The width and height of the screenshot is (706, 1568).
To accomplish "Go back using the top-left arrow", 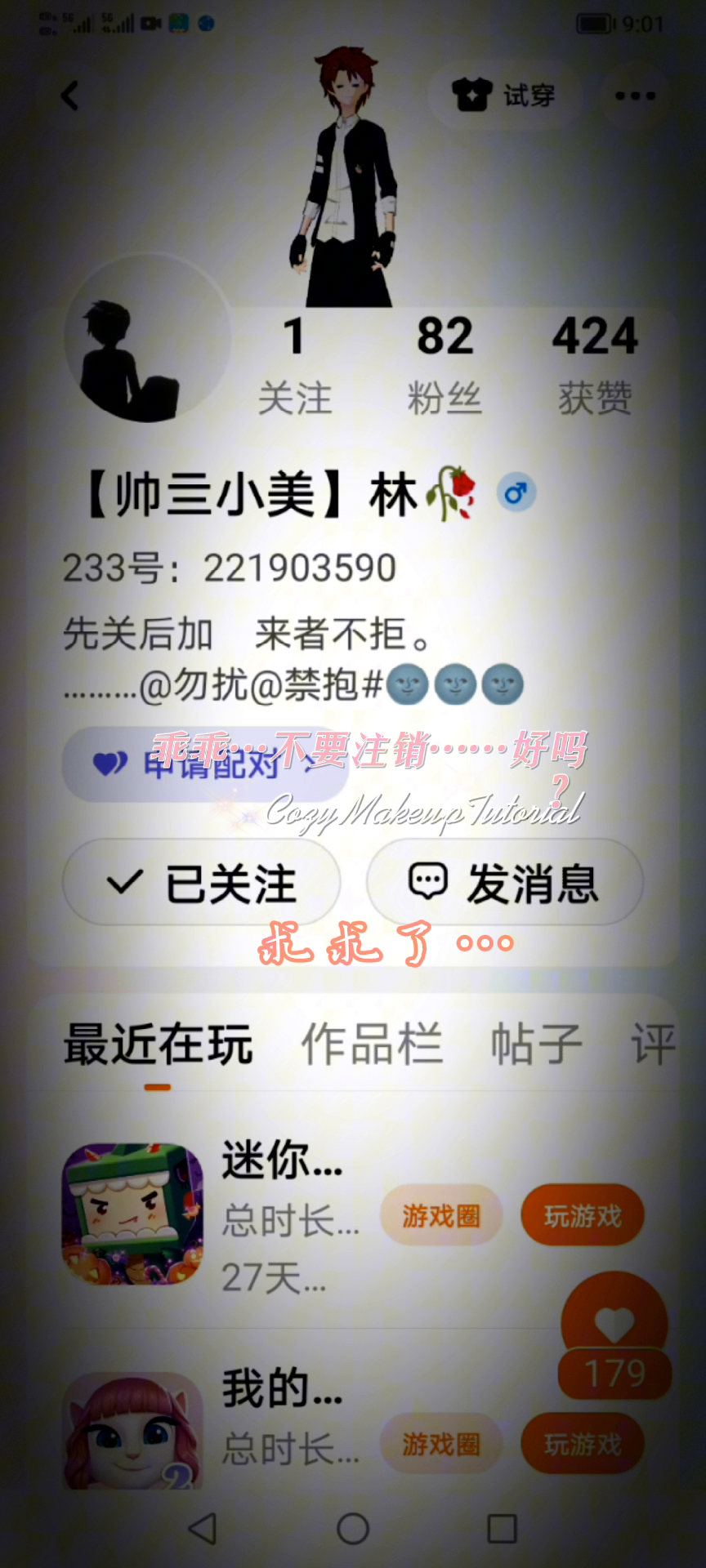I will coord(70,96).
